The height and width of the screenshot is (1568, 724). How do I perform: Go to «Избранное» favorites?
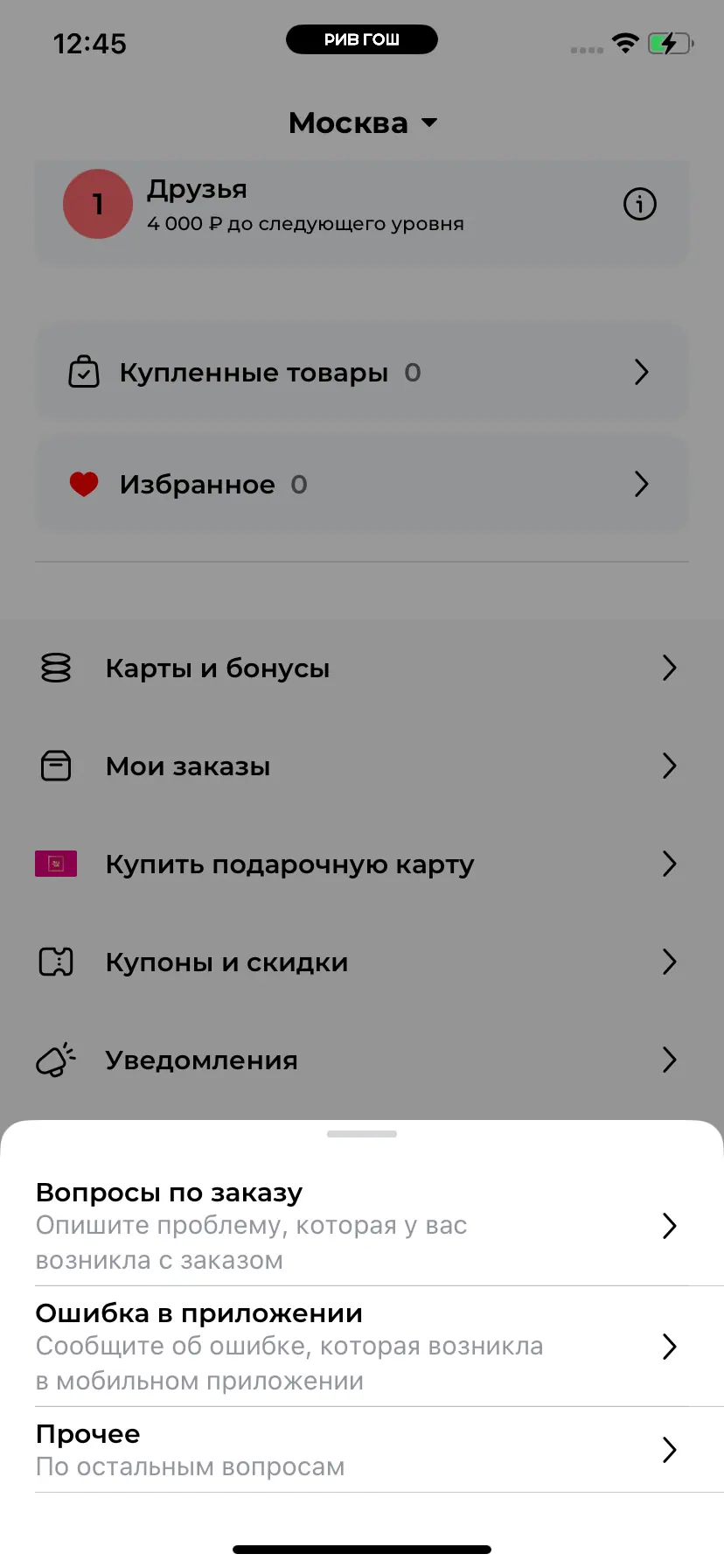(362, 484)
